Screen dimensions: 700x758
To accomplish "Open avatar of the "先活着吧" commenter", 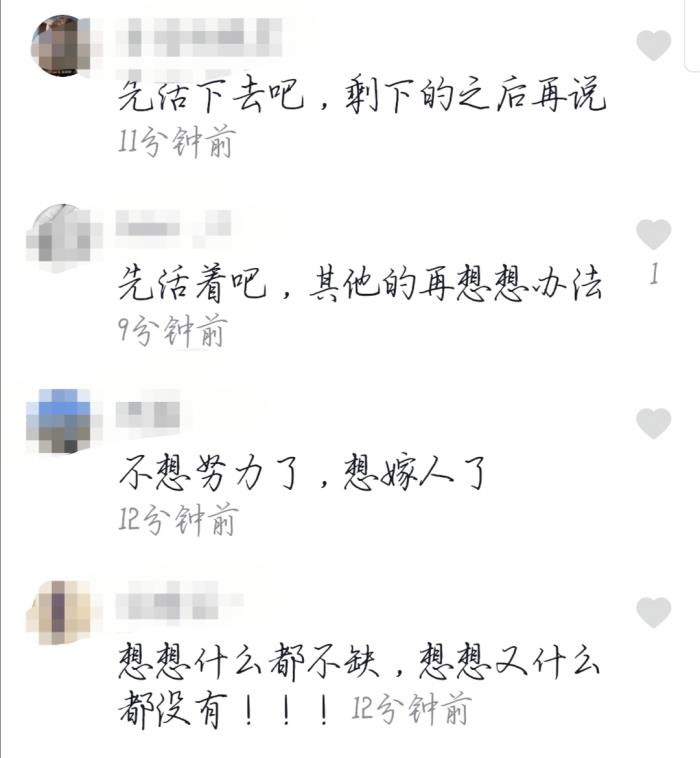I will coord(61,234).
